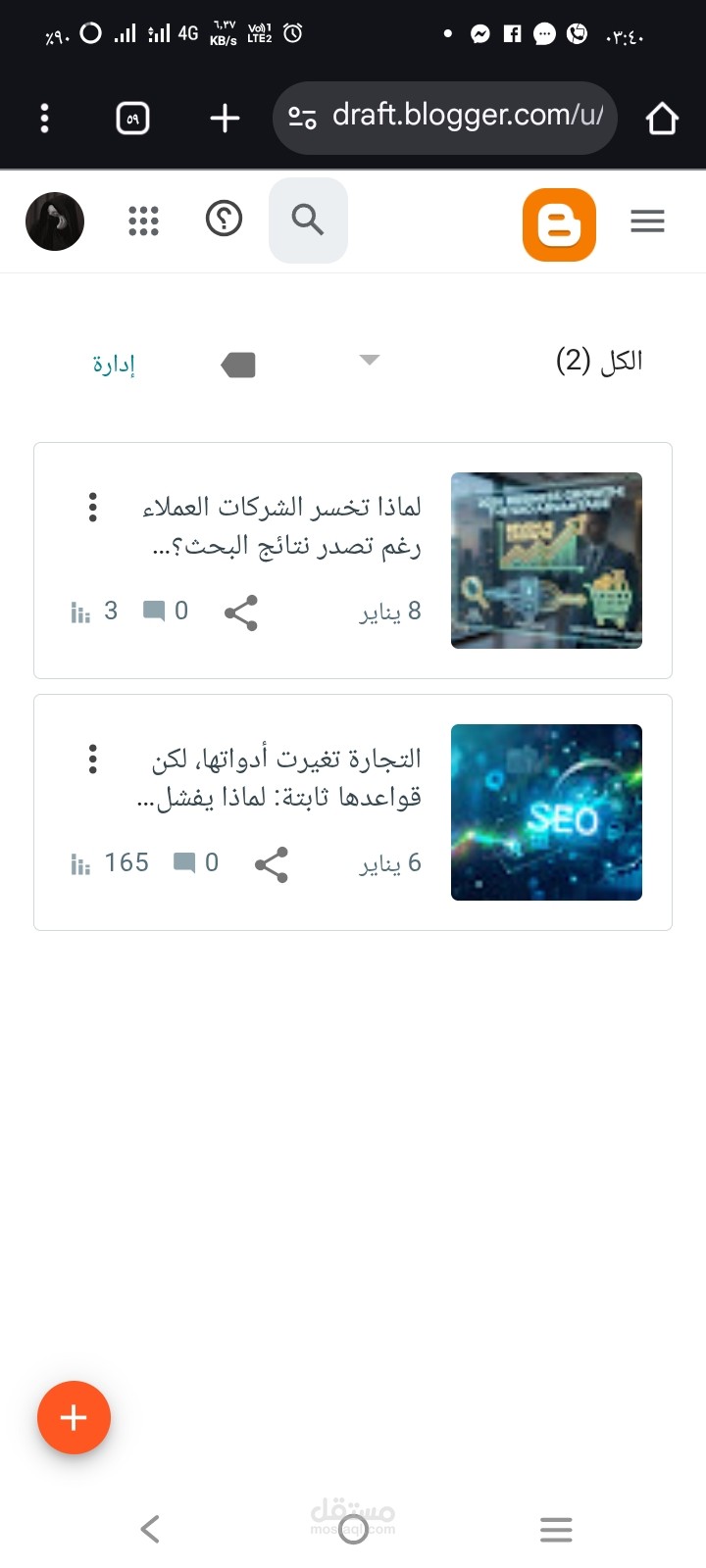
Task: Open options for the 8 يناير post
Action: point(93,507)
